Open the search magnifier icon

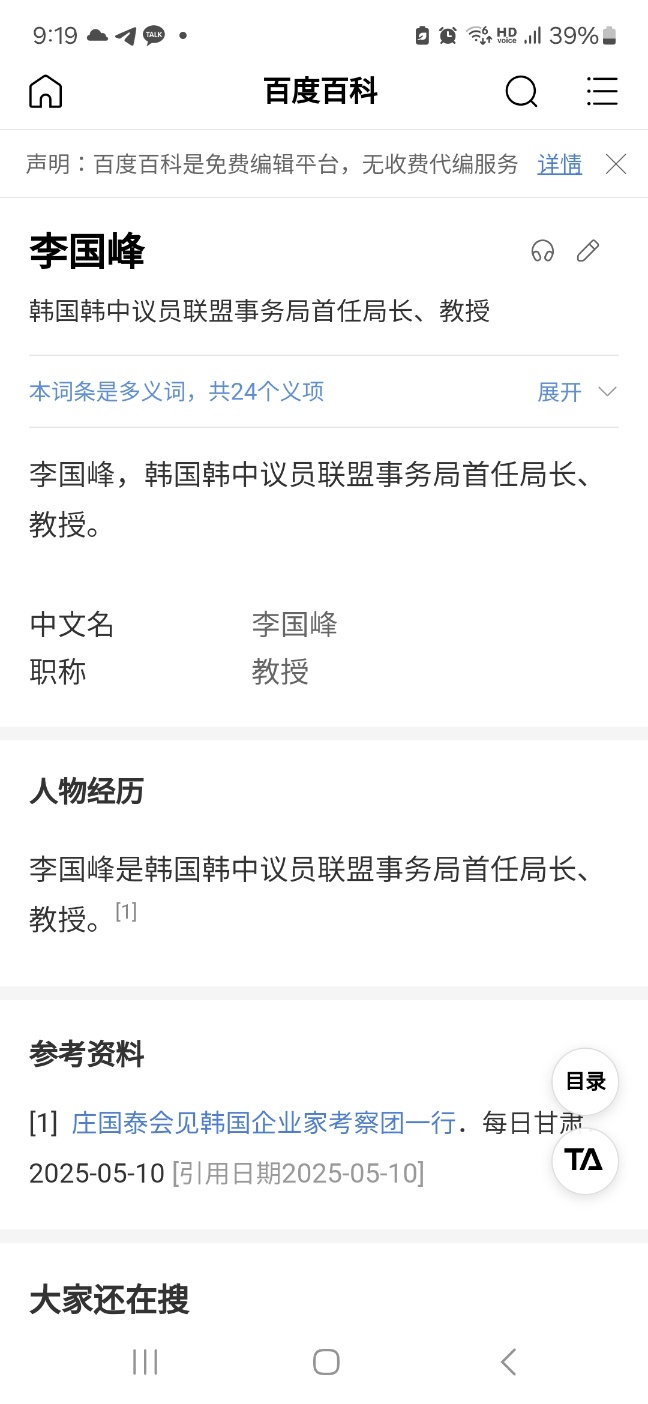[521, 92]
